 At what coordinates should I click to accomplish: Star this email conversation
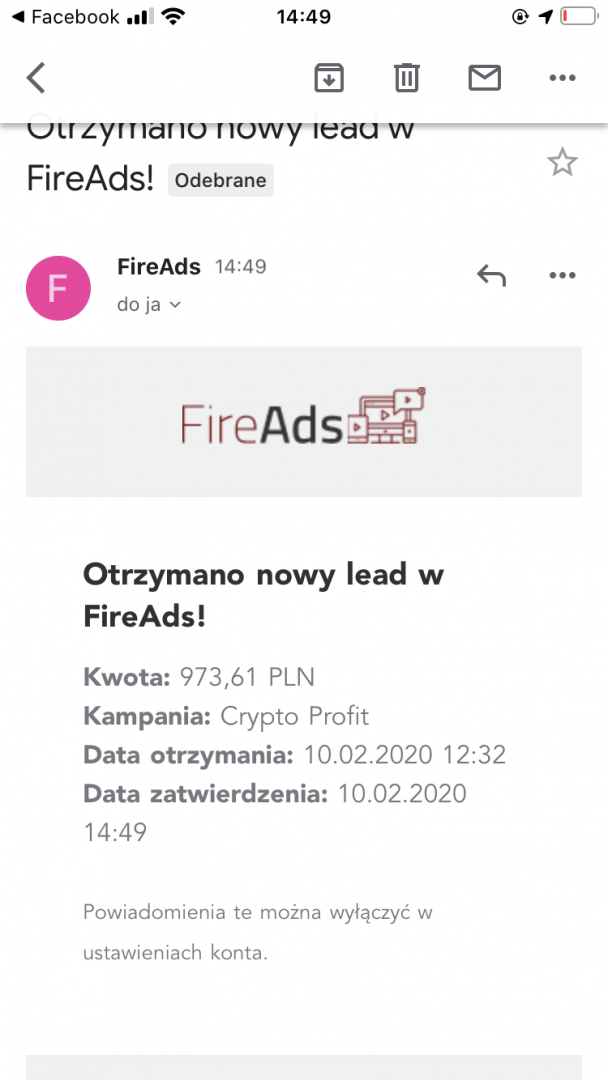coord(562,163)
